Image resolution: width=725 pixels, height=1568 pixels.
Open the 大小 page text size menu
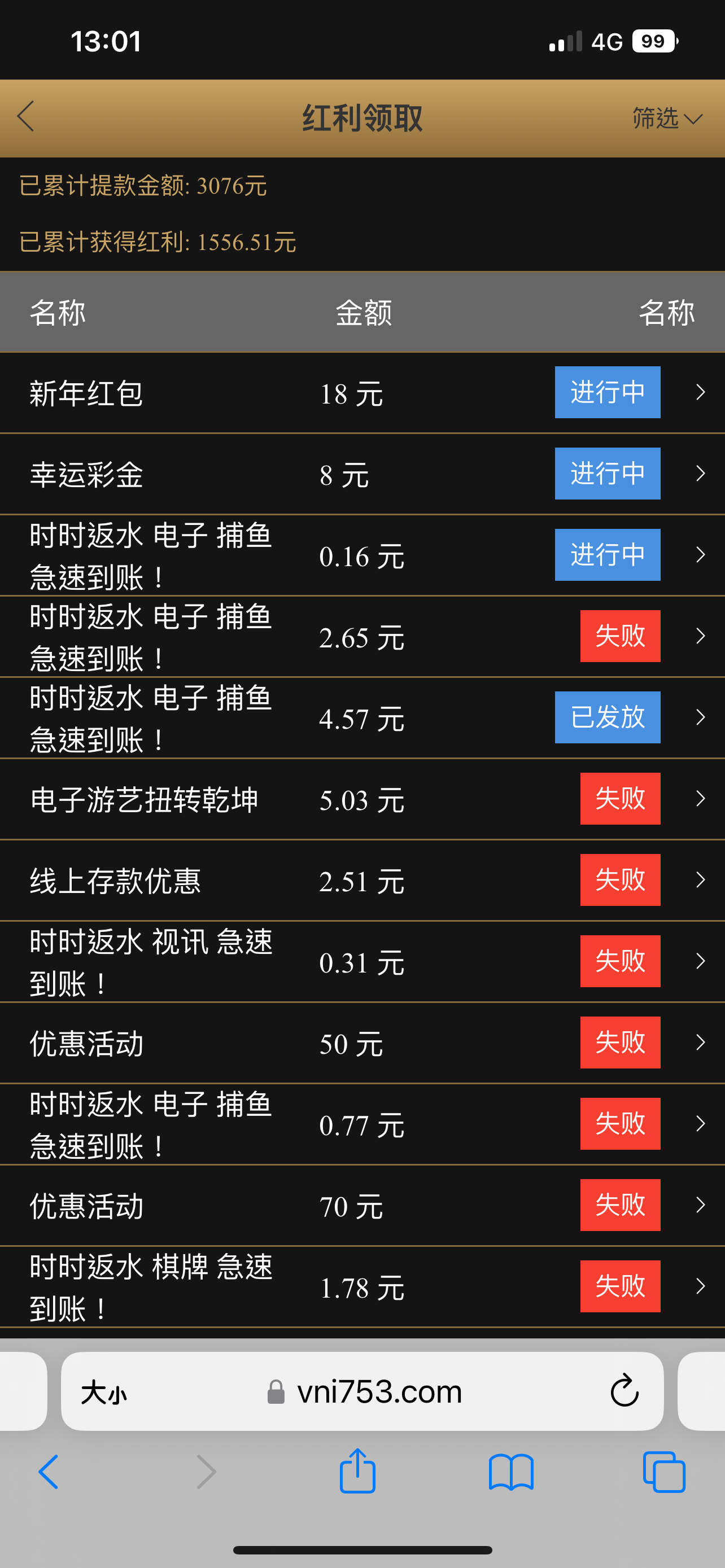pos(103,1392)
